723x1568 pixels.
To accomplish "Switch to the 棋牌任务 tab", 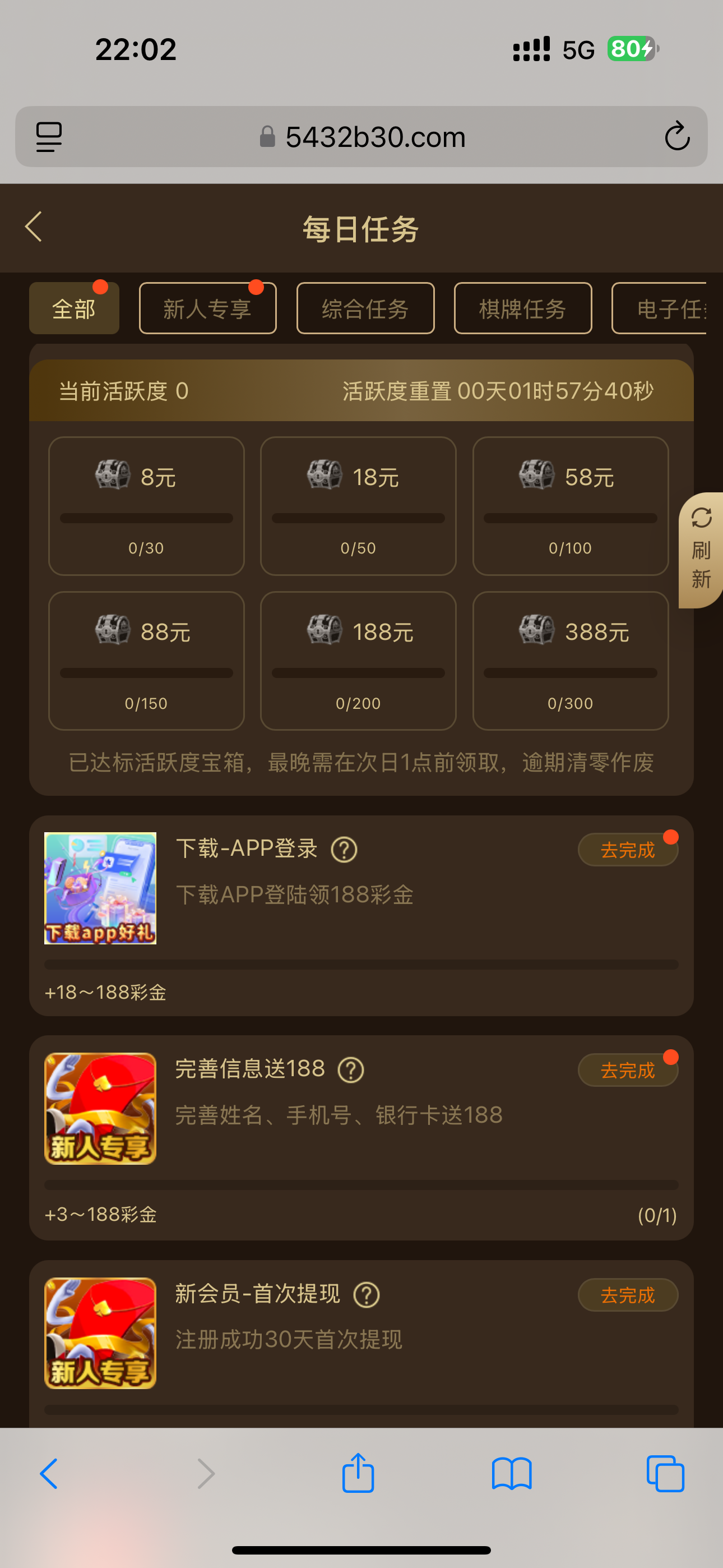I will tap(522, 308).
